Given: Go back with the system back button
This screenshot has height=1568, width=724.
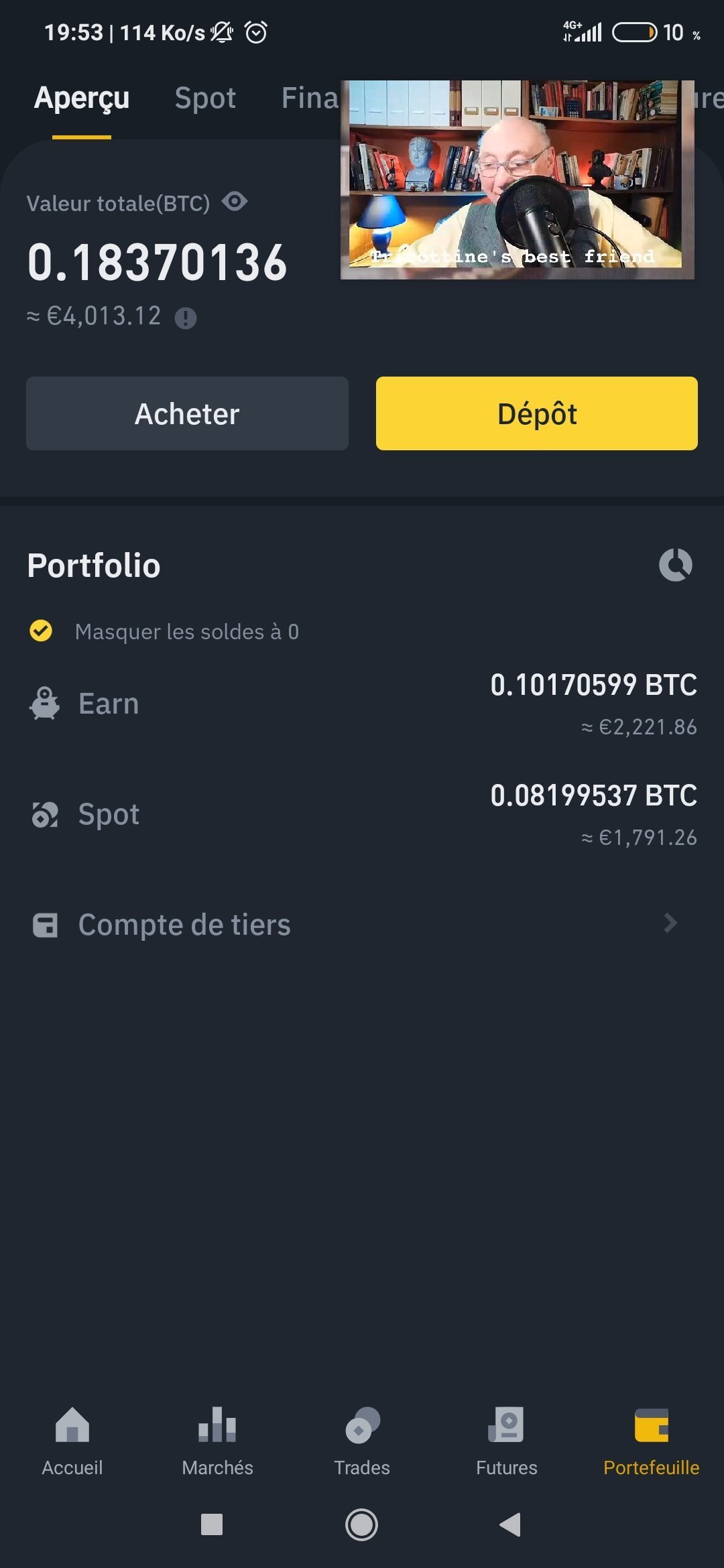Looking at the screenshot, I should [510, 1525].
